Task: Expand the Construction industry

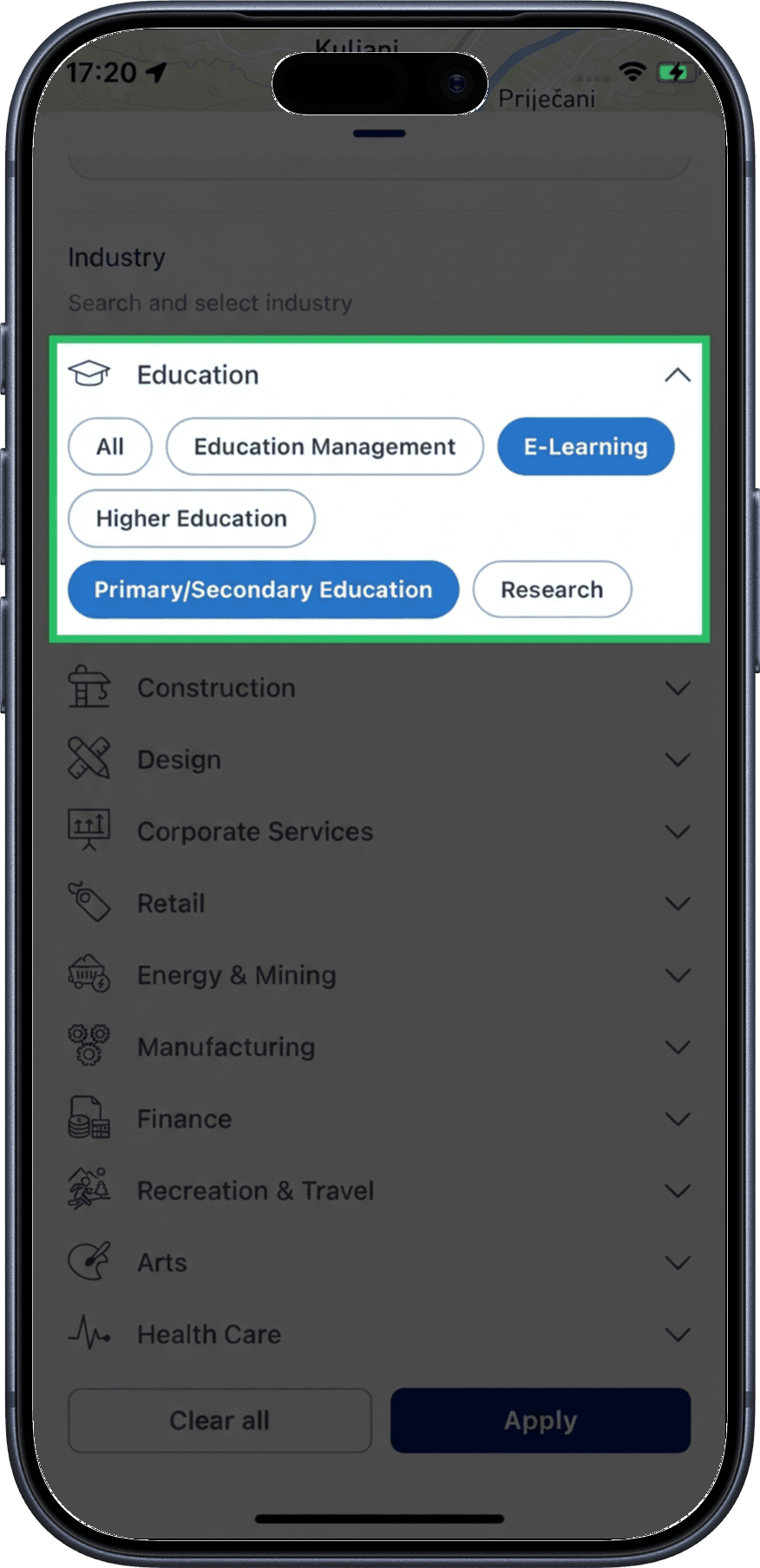Action: tap(677, 688)
